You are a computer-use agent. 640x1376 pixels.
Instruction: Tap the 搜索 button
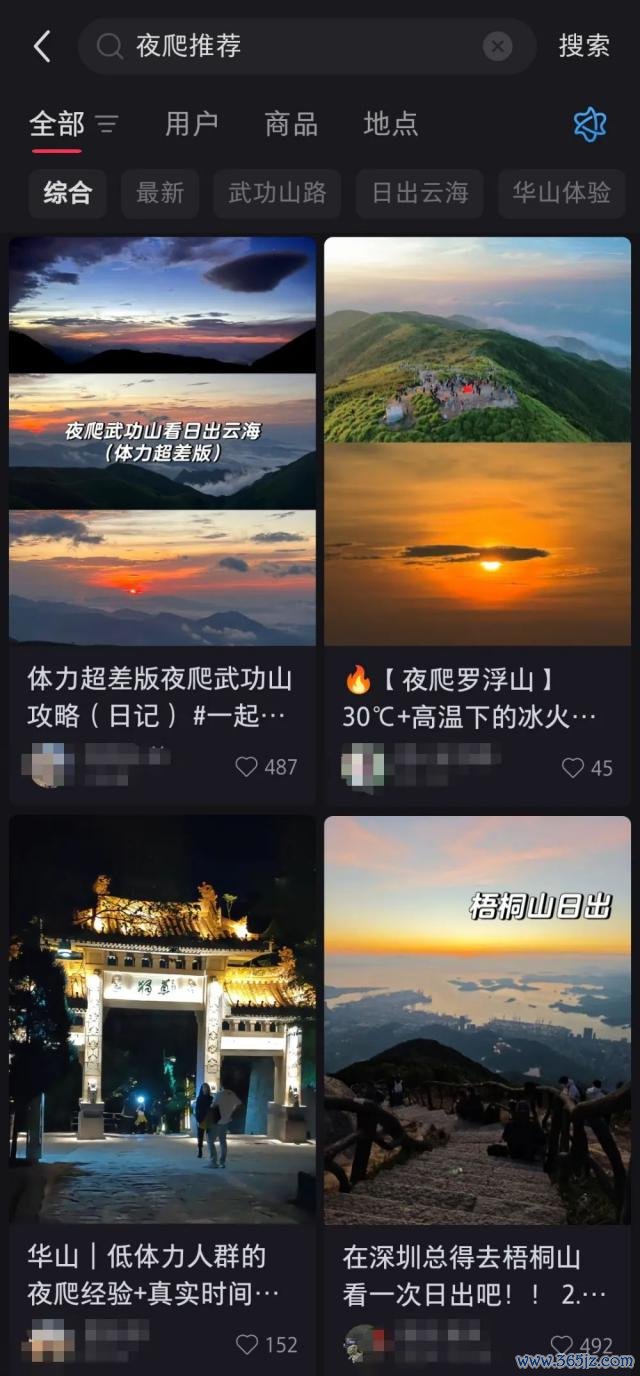(x=584, y=46)
